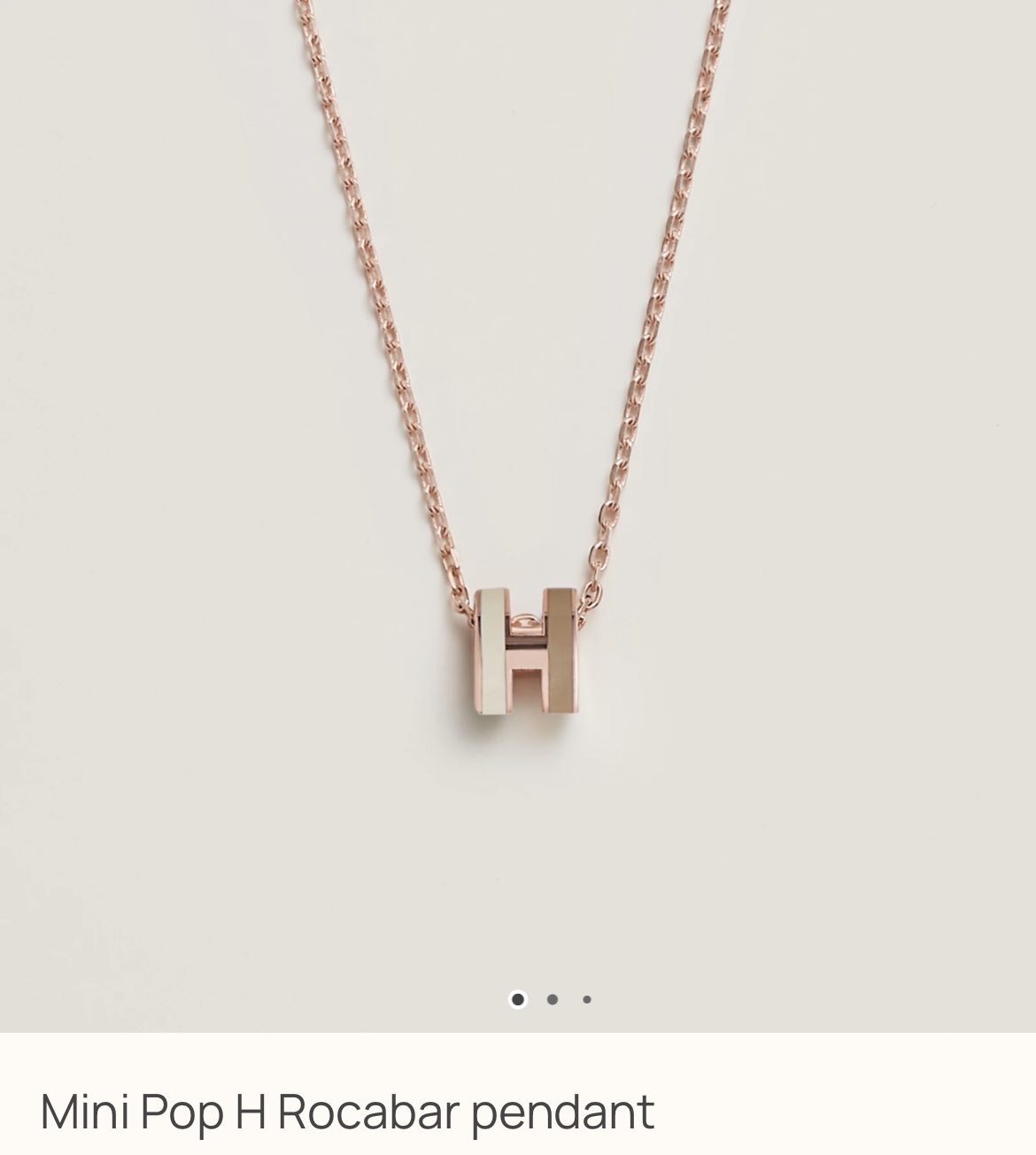Jump to the third image dot

[x=587, y=999]
